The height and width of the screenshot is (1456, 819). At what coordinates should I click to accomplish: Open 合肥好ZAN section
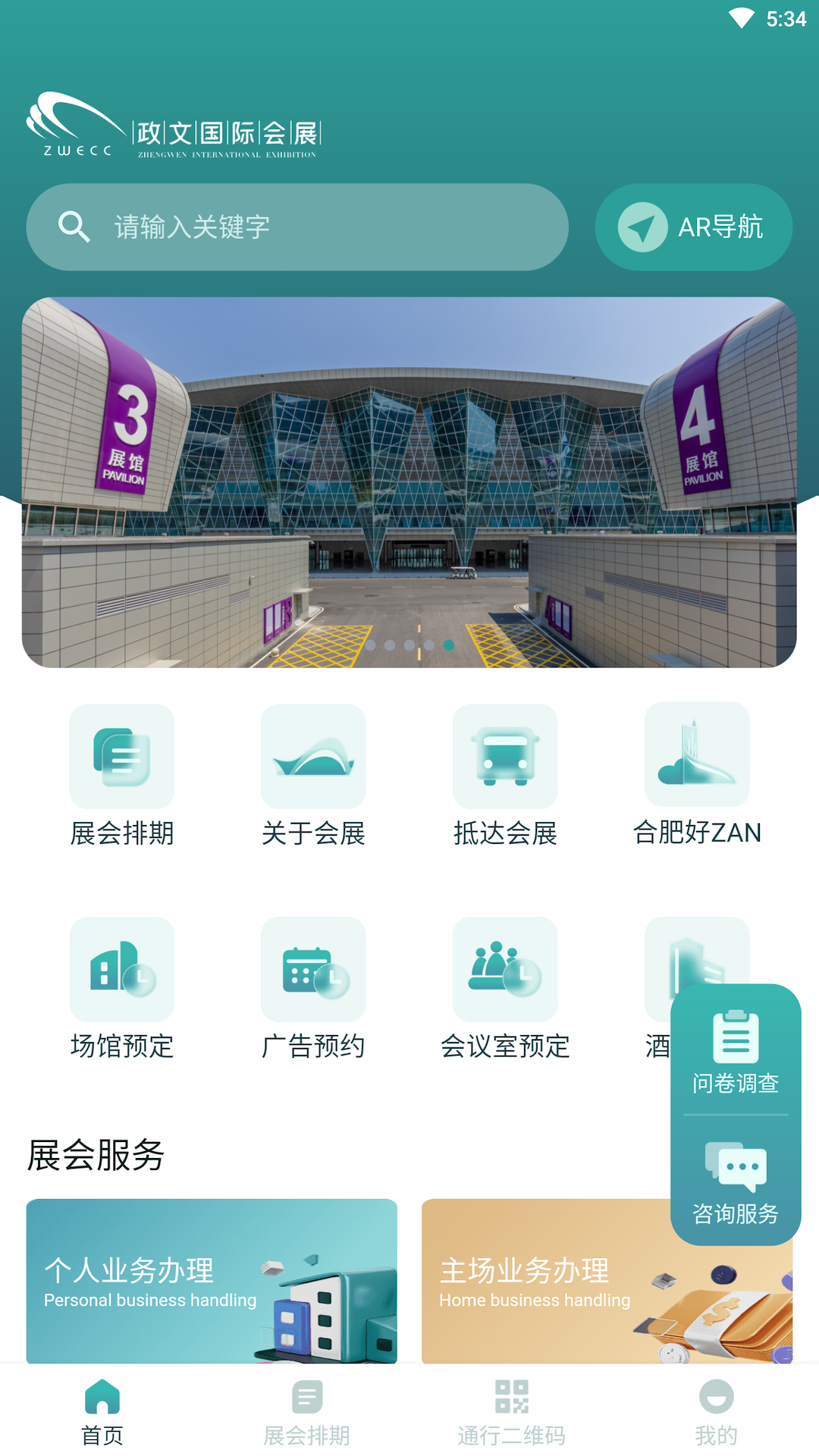point(697,775)
